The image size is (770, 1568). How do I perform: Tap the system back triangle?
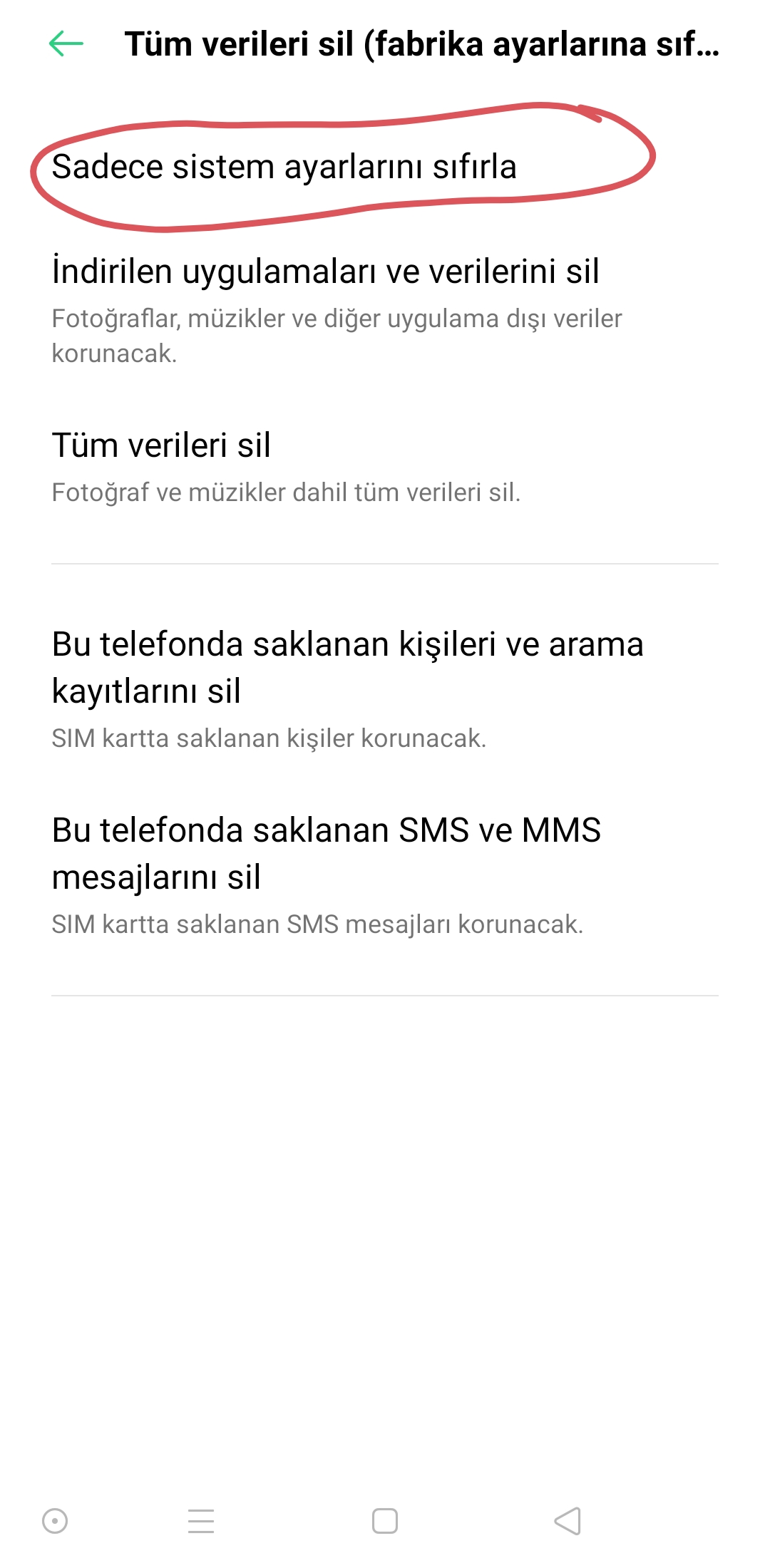coord(568,1521)
